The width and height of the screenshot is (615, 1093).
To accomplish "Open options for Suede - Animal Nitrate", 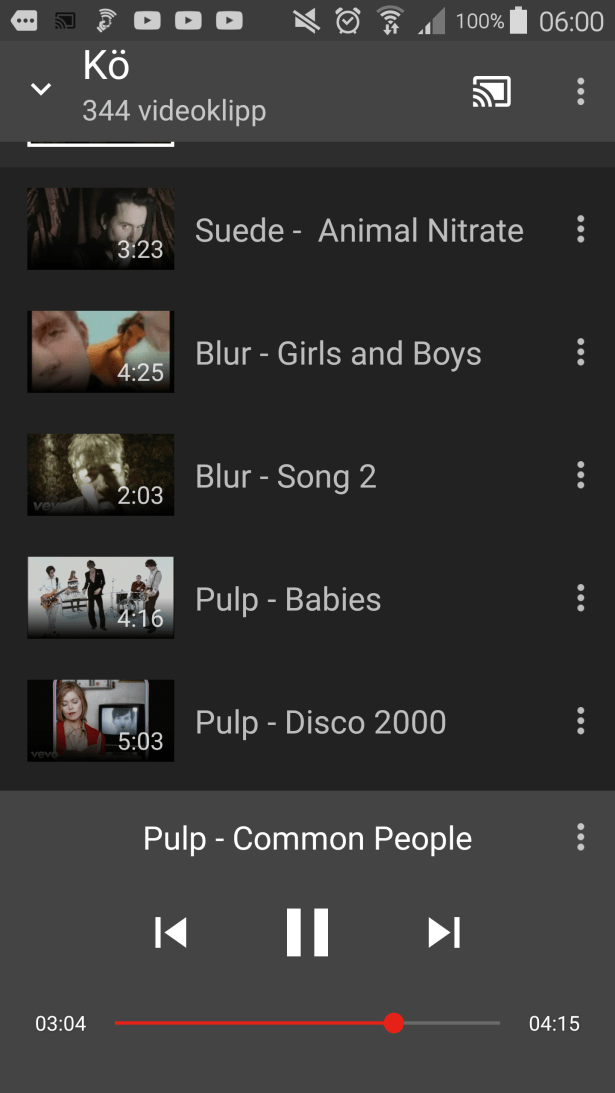I will (580, 229).
